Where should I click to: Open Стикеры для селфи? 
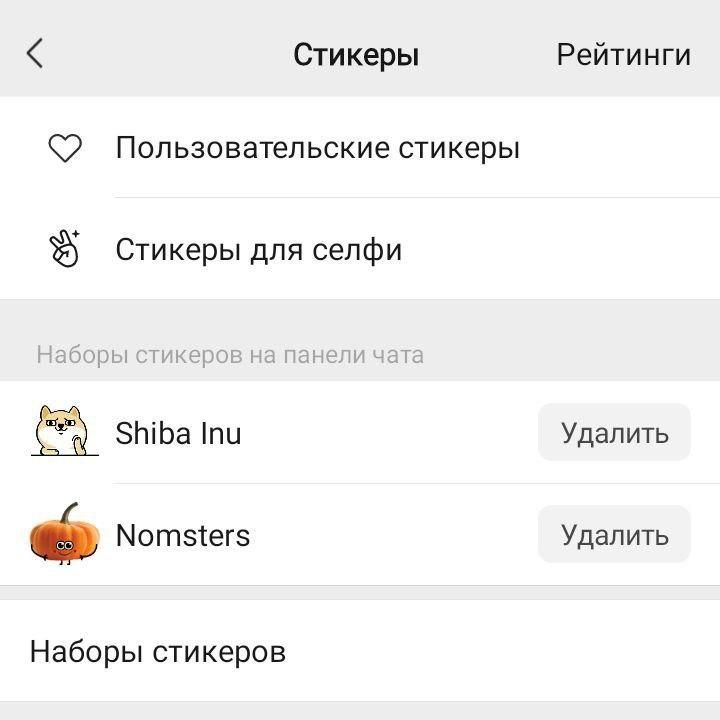coord(259,249)
